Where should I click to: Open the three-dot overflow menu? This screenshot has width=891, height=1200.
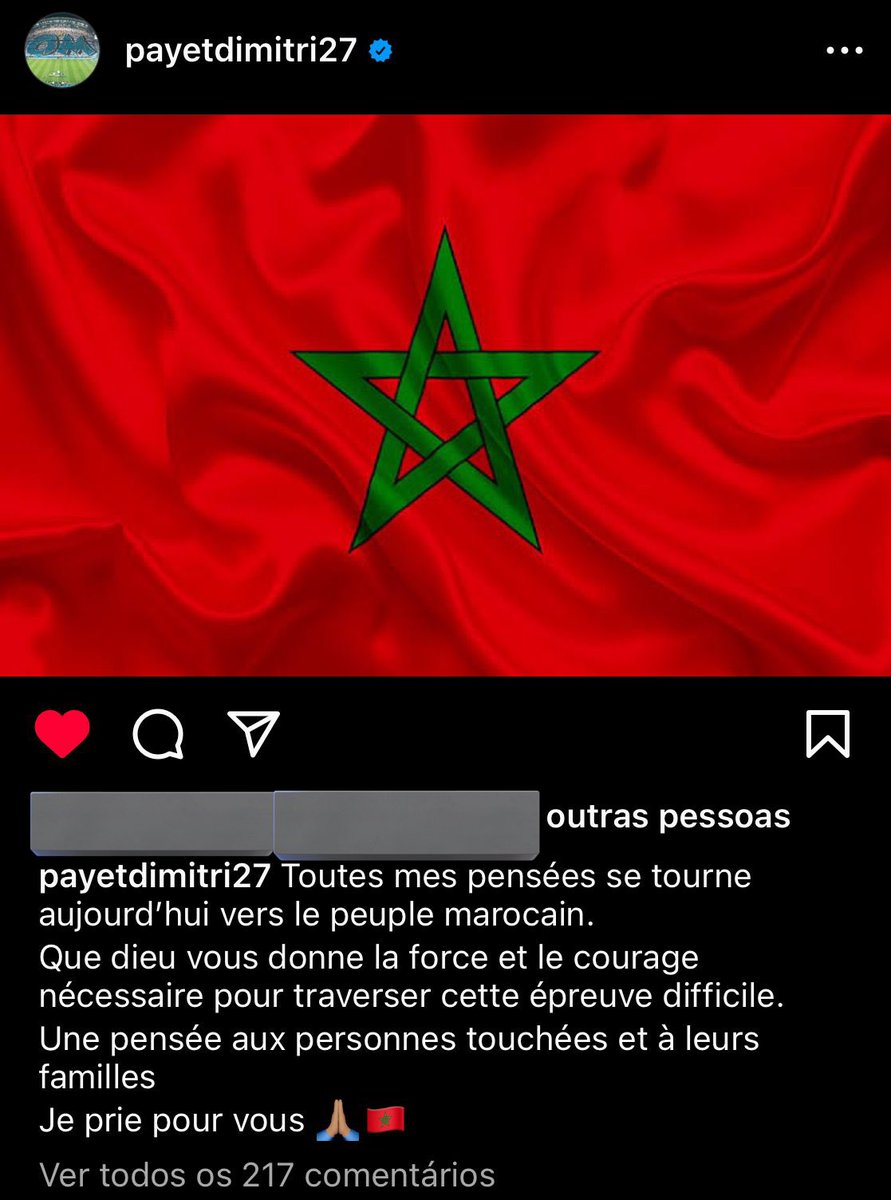click(x=842, y=51)
